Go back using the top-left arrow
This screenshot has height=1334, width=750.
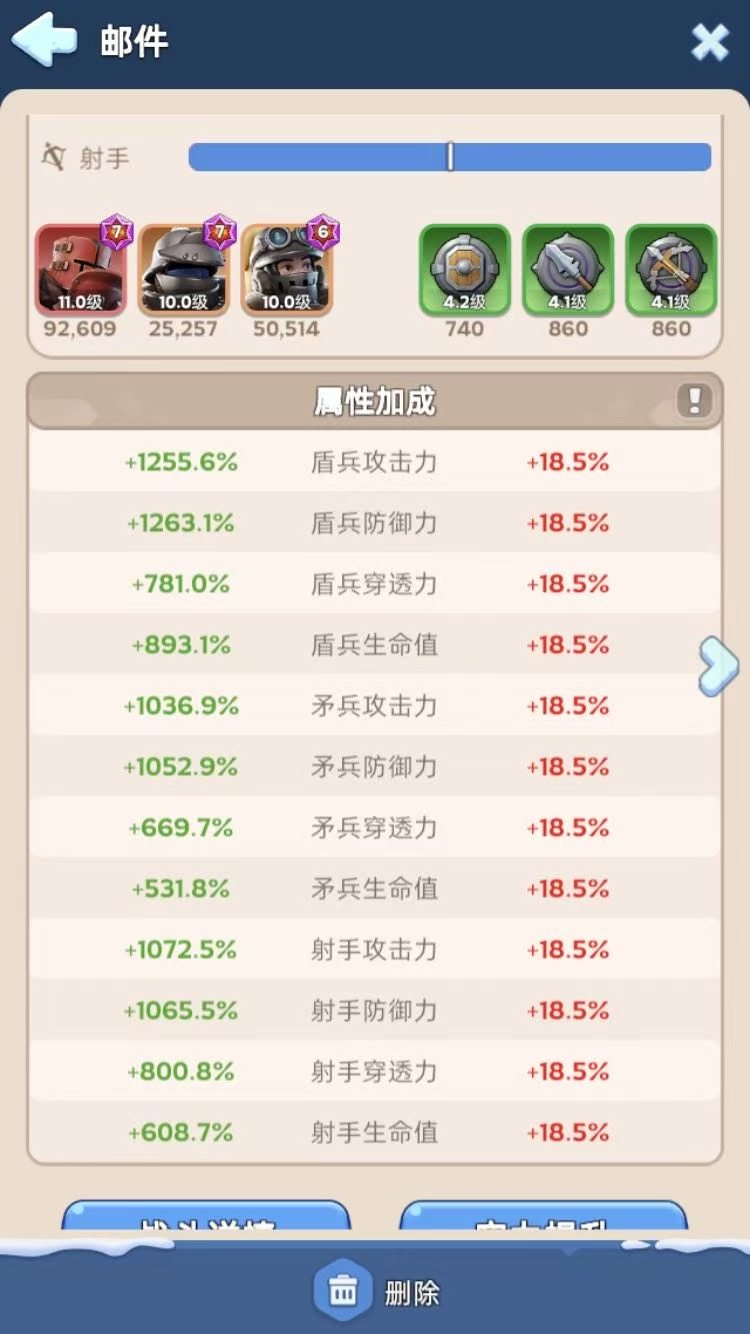click(x=42, y=42)
